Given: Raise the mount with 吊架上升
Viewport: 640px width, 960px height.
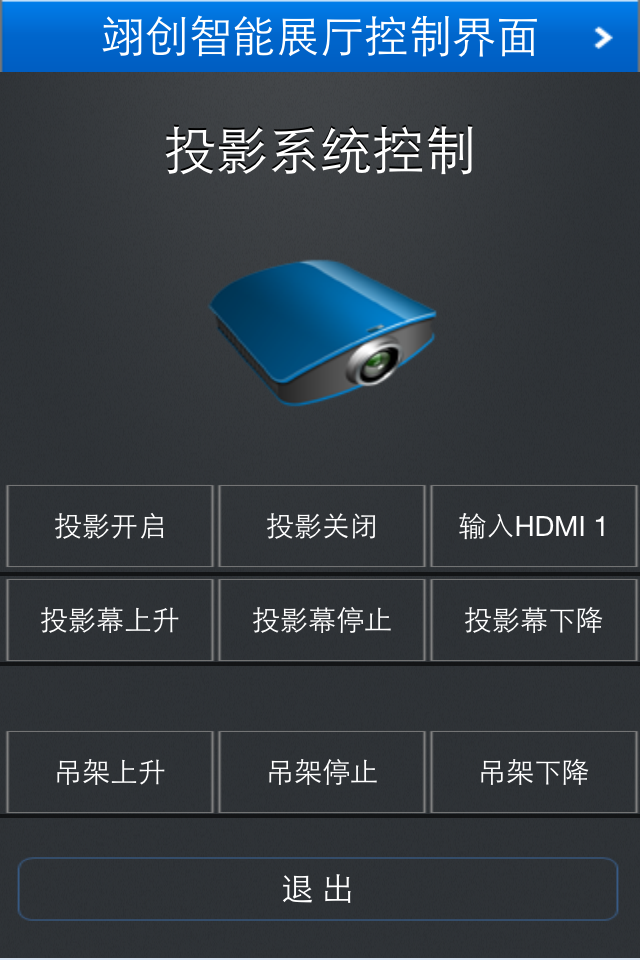Looking at the screenshot, I should pyautogui.click(x=110, y=772).
